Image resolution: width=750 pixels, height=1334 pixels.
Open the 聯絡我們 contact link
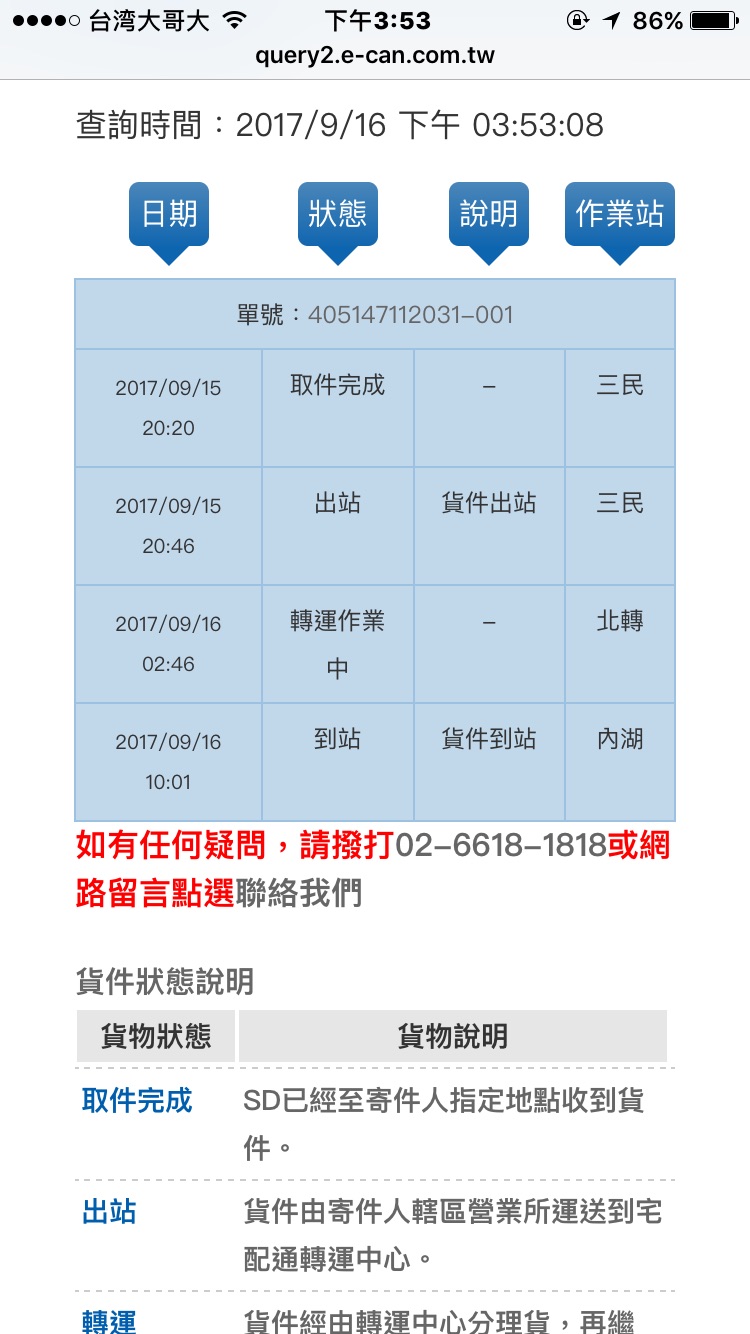coord(298,892)
